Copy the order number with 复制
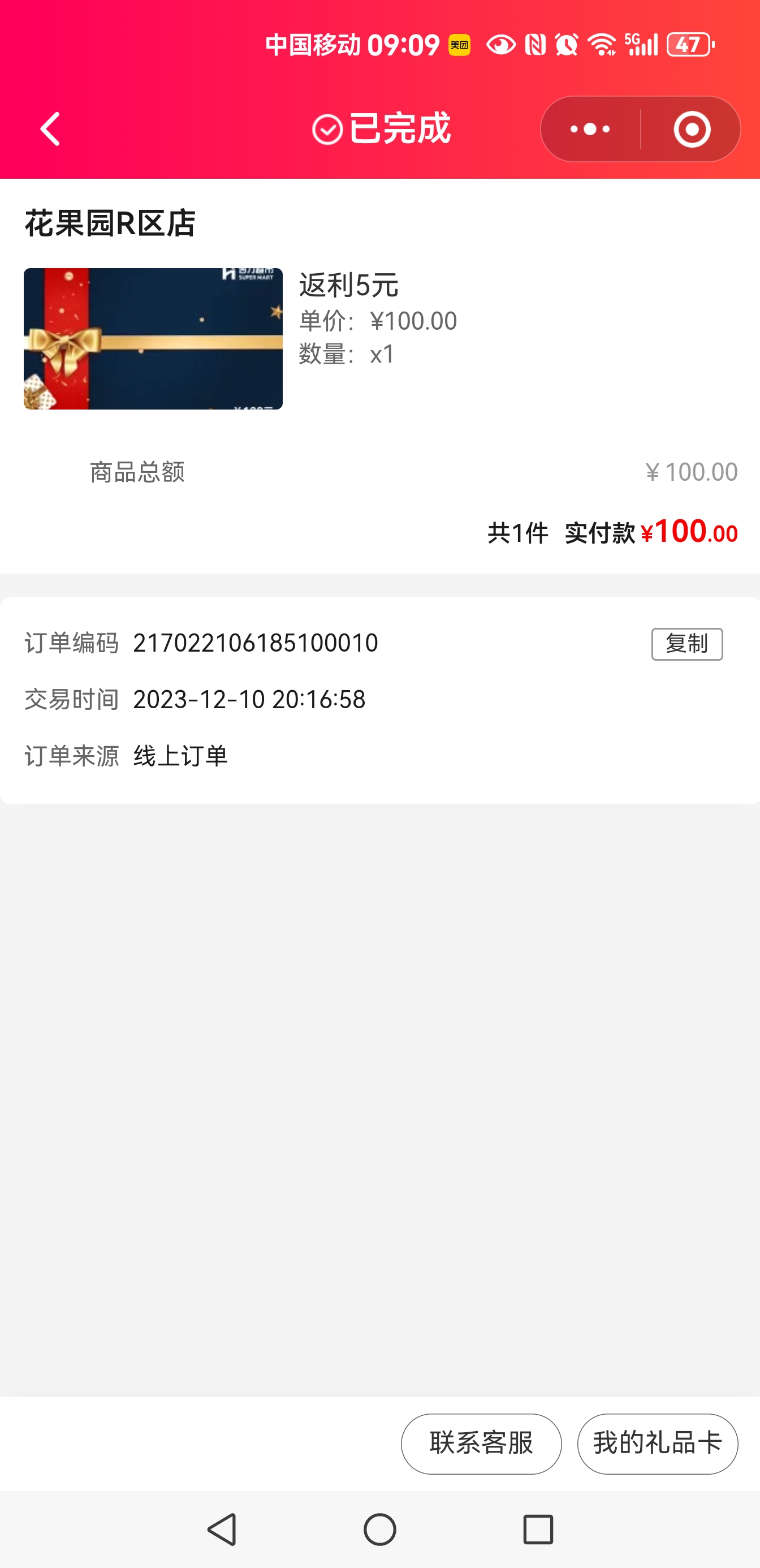The image size is (760, 1568). pyautogui.click(x=686, y=644)
